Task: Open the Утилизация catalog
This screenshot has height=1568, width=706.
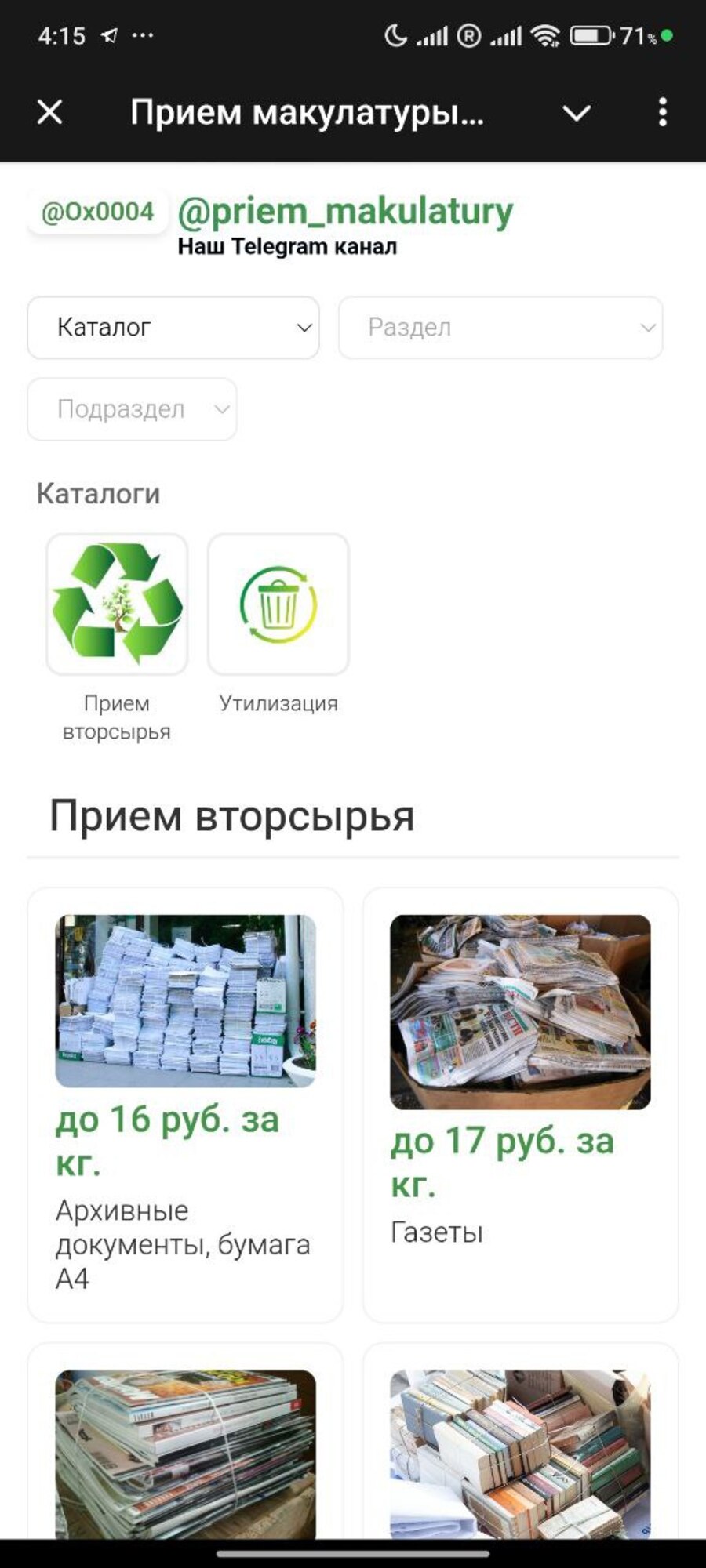Action: tap(278, 605)
